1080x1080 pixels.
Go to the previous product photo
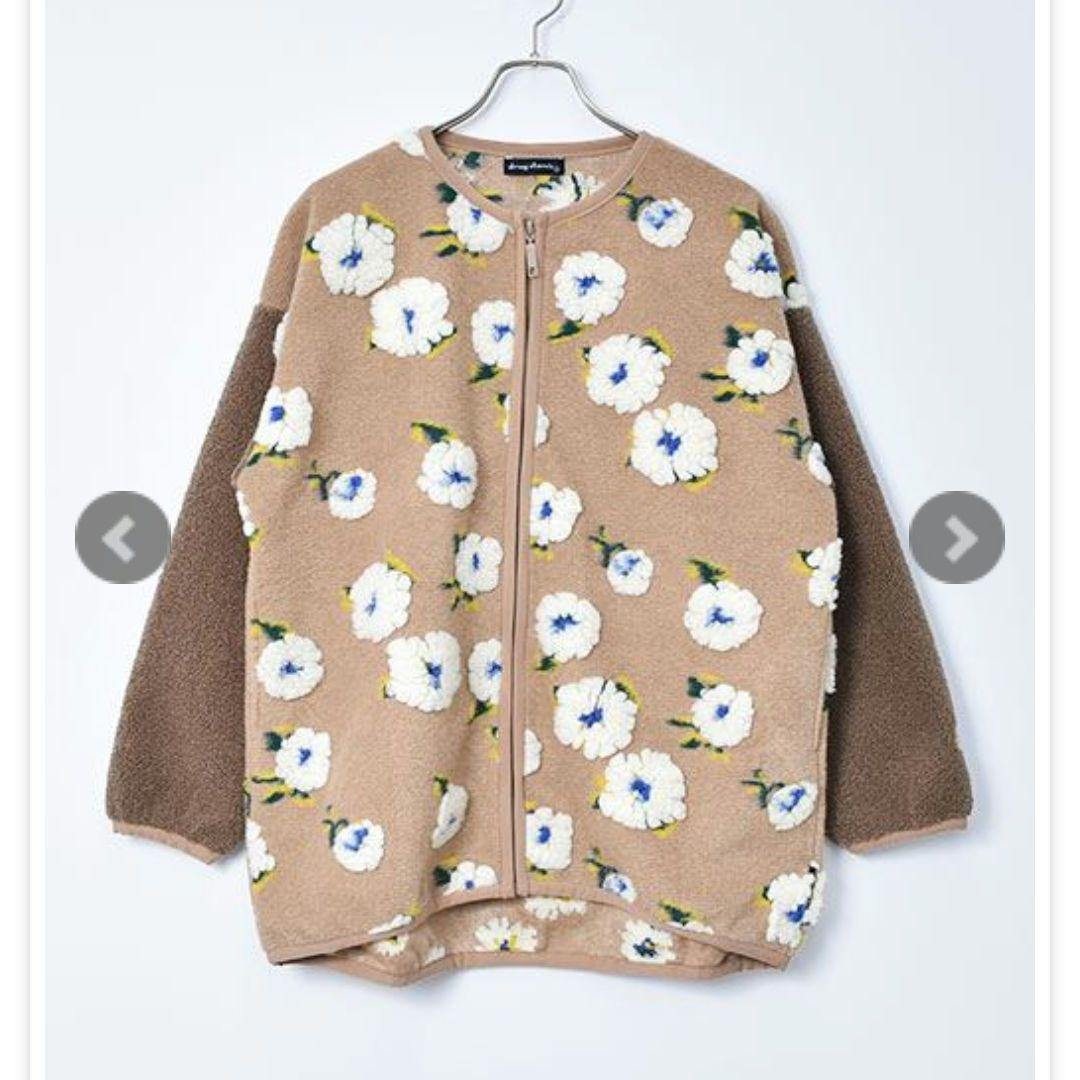122,538
